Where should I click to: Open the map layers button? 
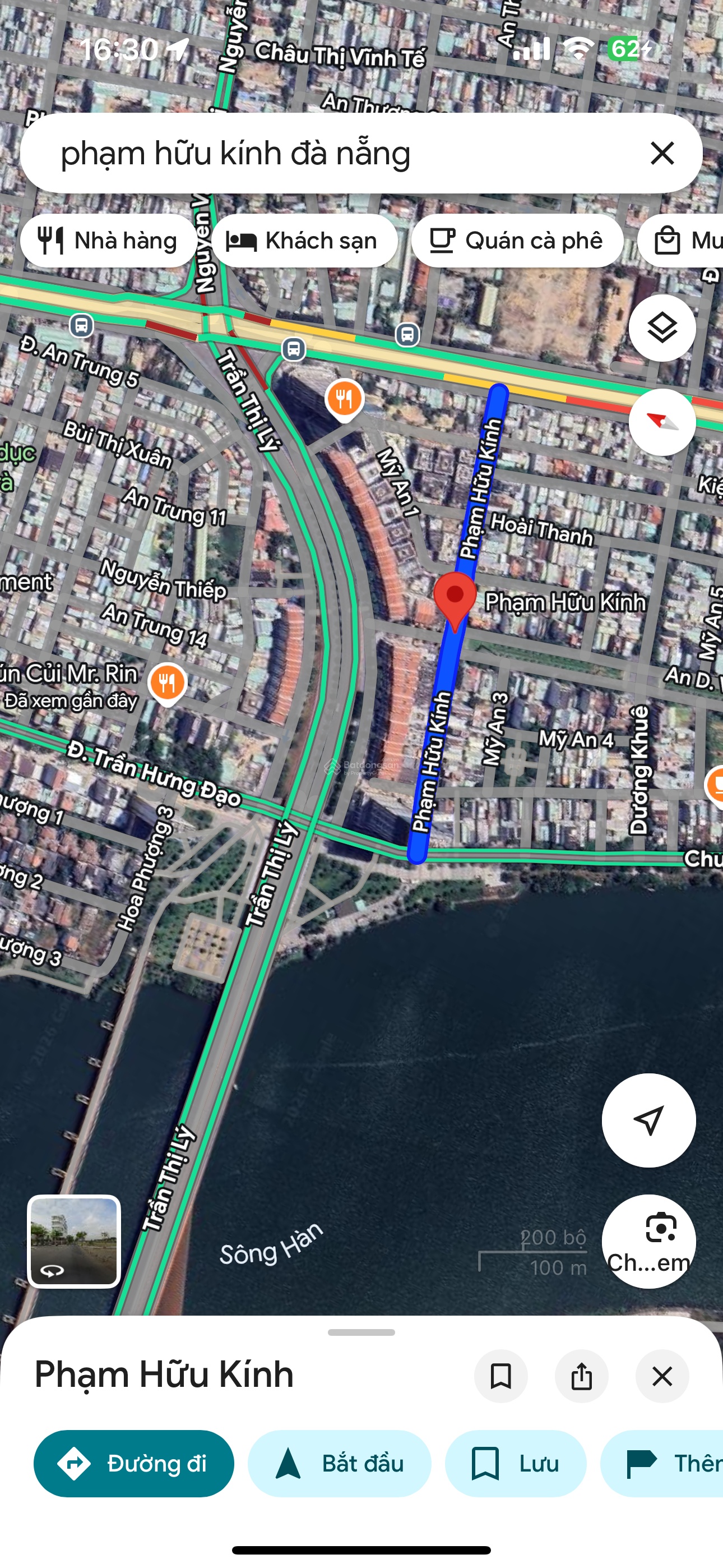(661, 328)
